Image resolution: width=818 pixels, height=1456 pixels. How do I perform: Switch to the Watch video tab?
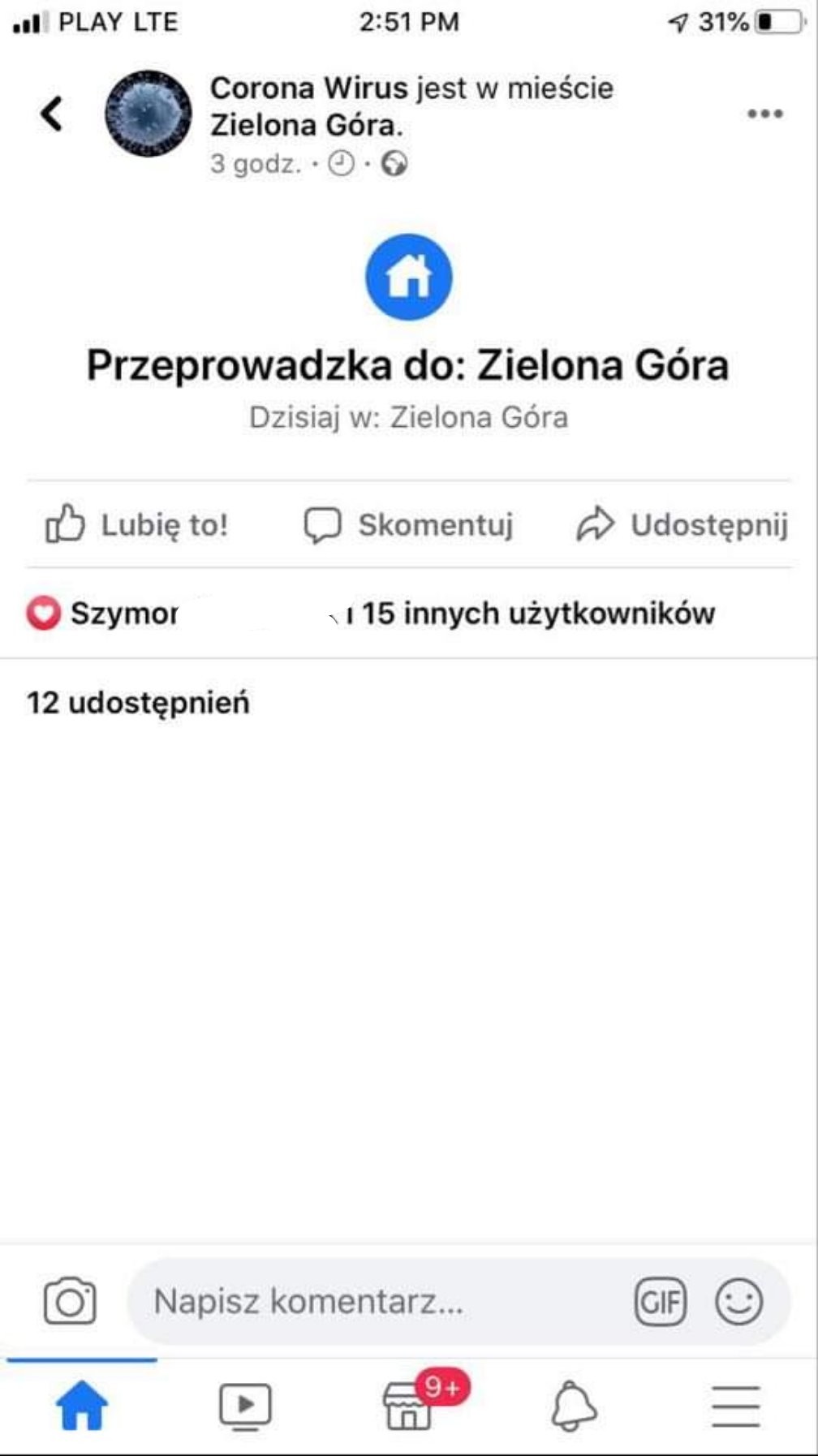[245, 1406]
